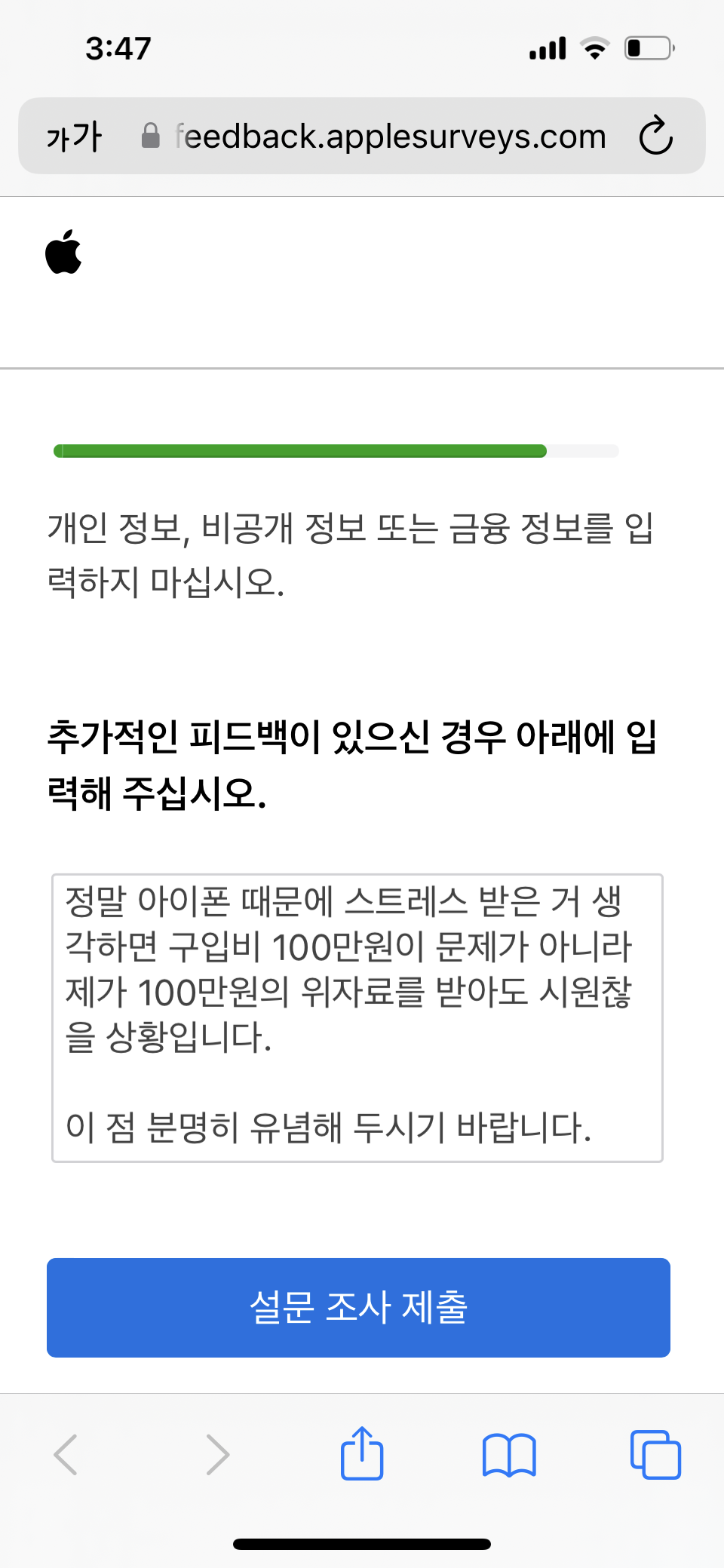Go forward to the next page
The height and width of the screenshot is (1568, 724).
pos(217,1454)
